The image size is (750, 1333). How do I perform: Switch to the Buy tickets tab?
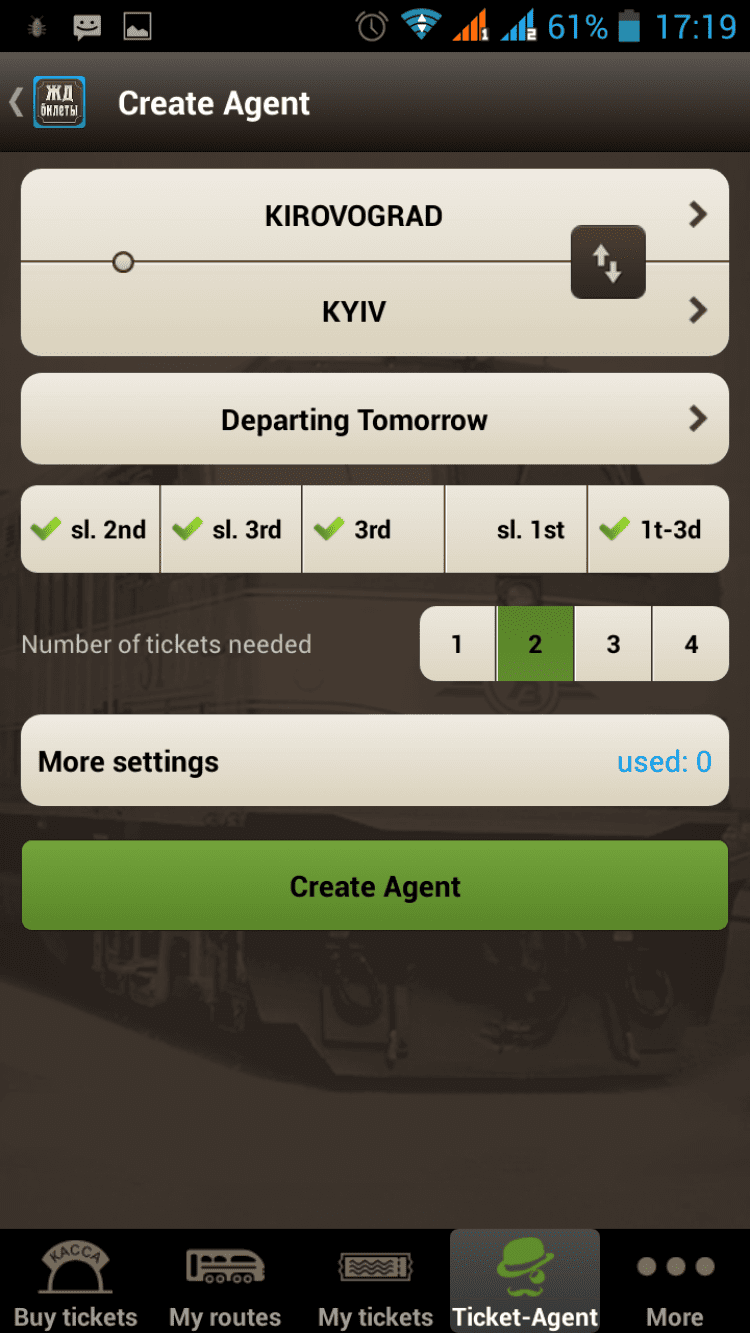pos(75,1284)
